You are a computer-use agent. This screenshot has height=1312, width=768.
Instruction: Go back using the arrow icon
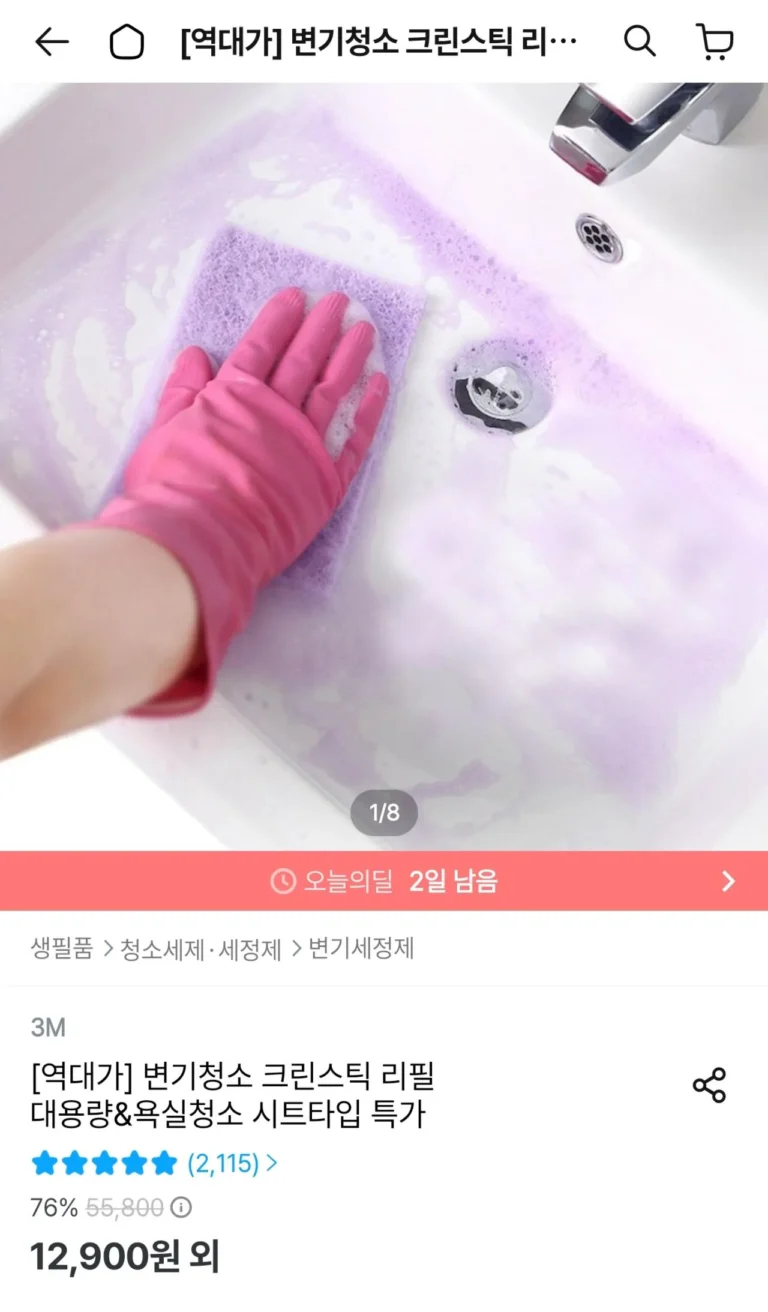pyautogui.click(x=51, y=42)
